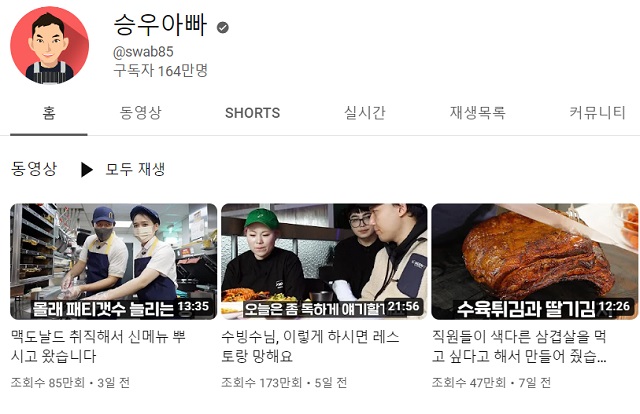This screenshot has height=414, width=640.
Task: Open the 색다른 삼겹살 video
Action: (x=534, y=261)
